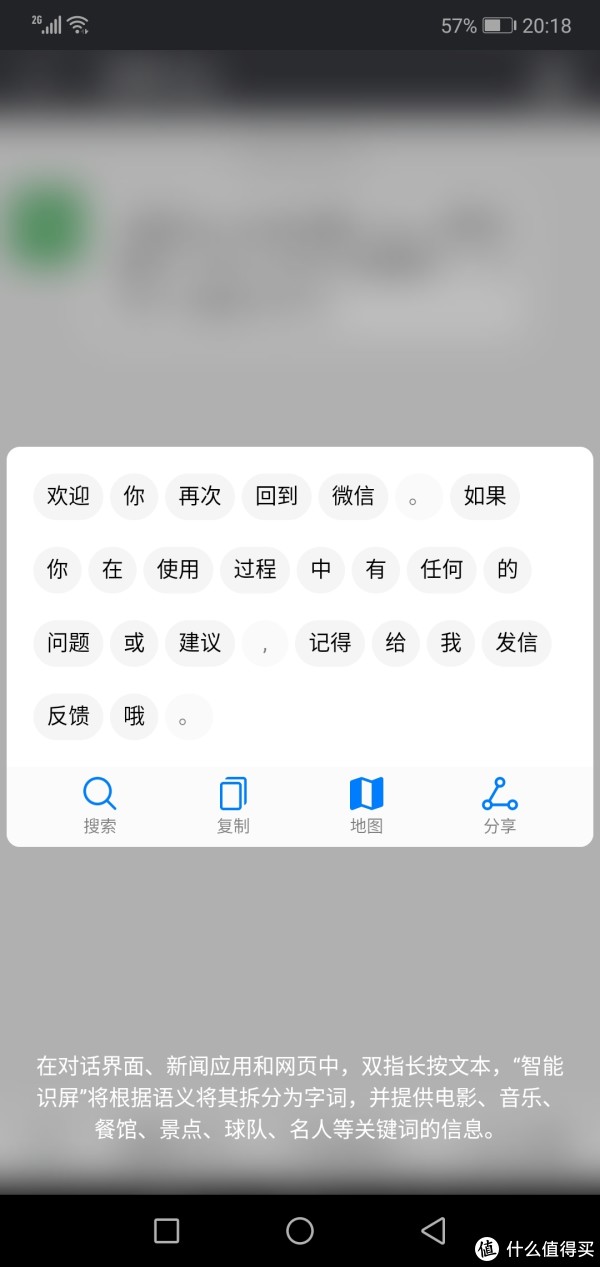Screen dimensions: 600x1267
Task: Select the word chip 反馈
Action: coord(69,717)
